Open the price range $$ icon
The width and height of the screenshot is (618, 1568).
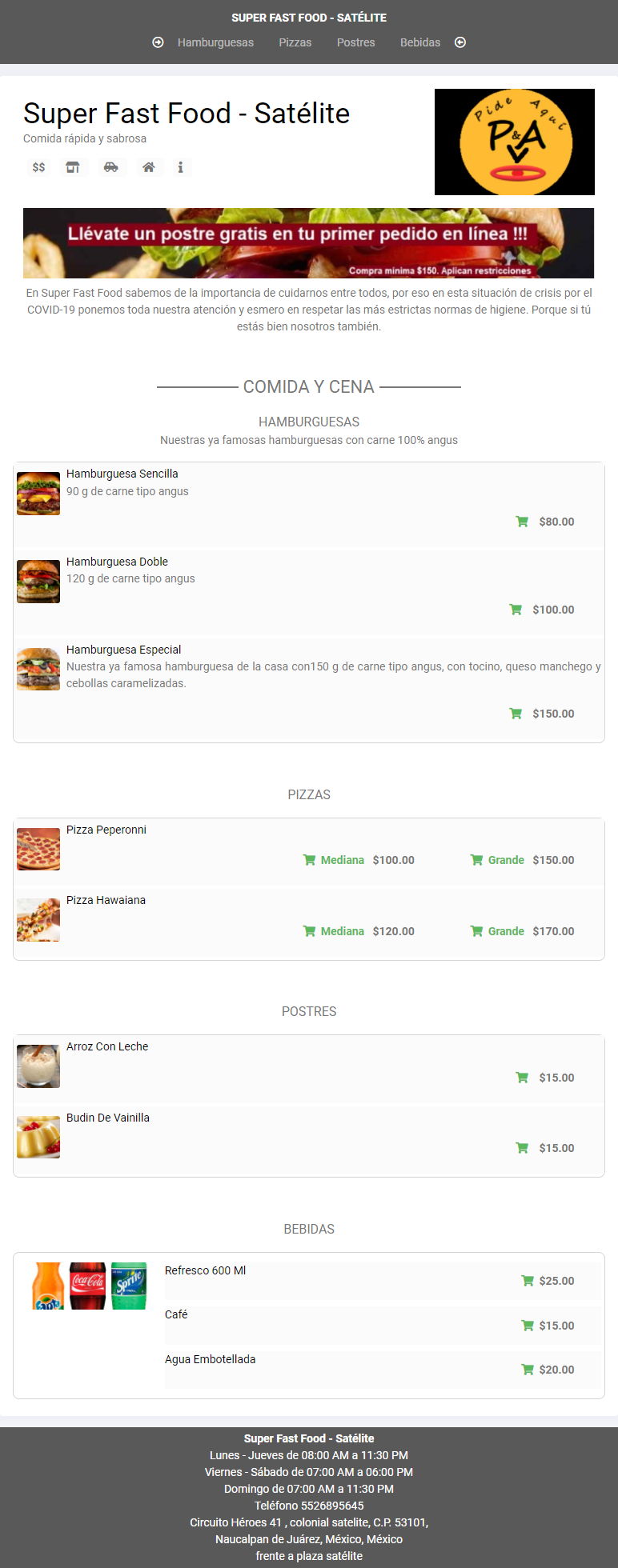tap(38, 167)
